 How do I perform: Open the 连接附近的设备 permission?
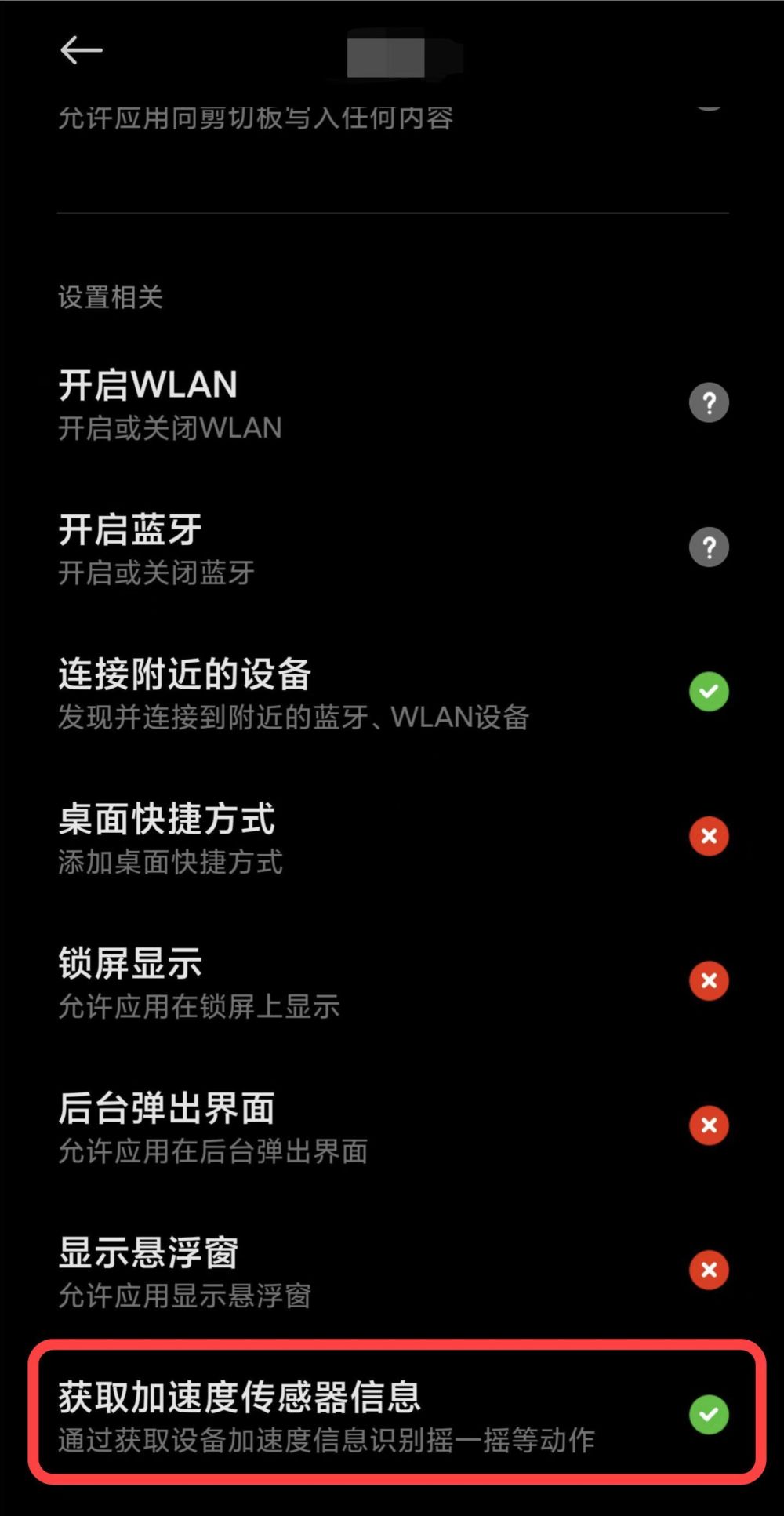(x=392, y=693)
